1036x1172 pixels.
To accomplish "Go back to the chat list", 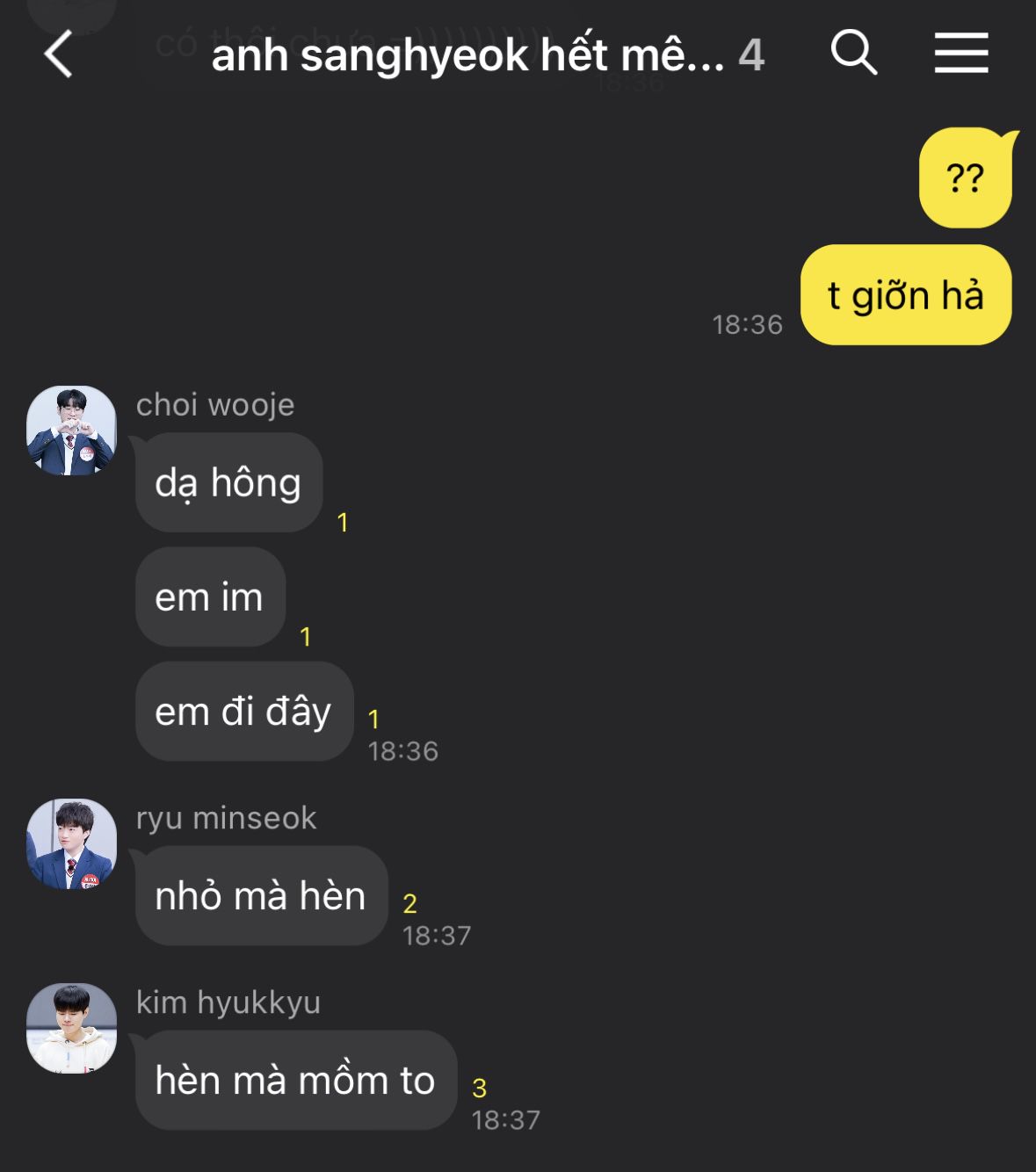I will point(59,54).
